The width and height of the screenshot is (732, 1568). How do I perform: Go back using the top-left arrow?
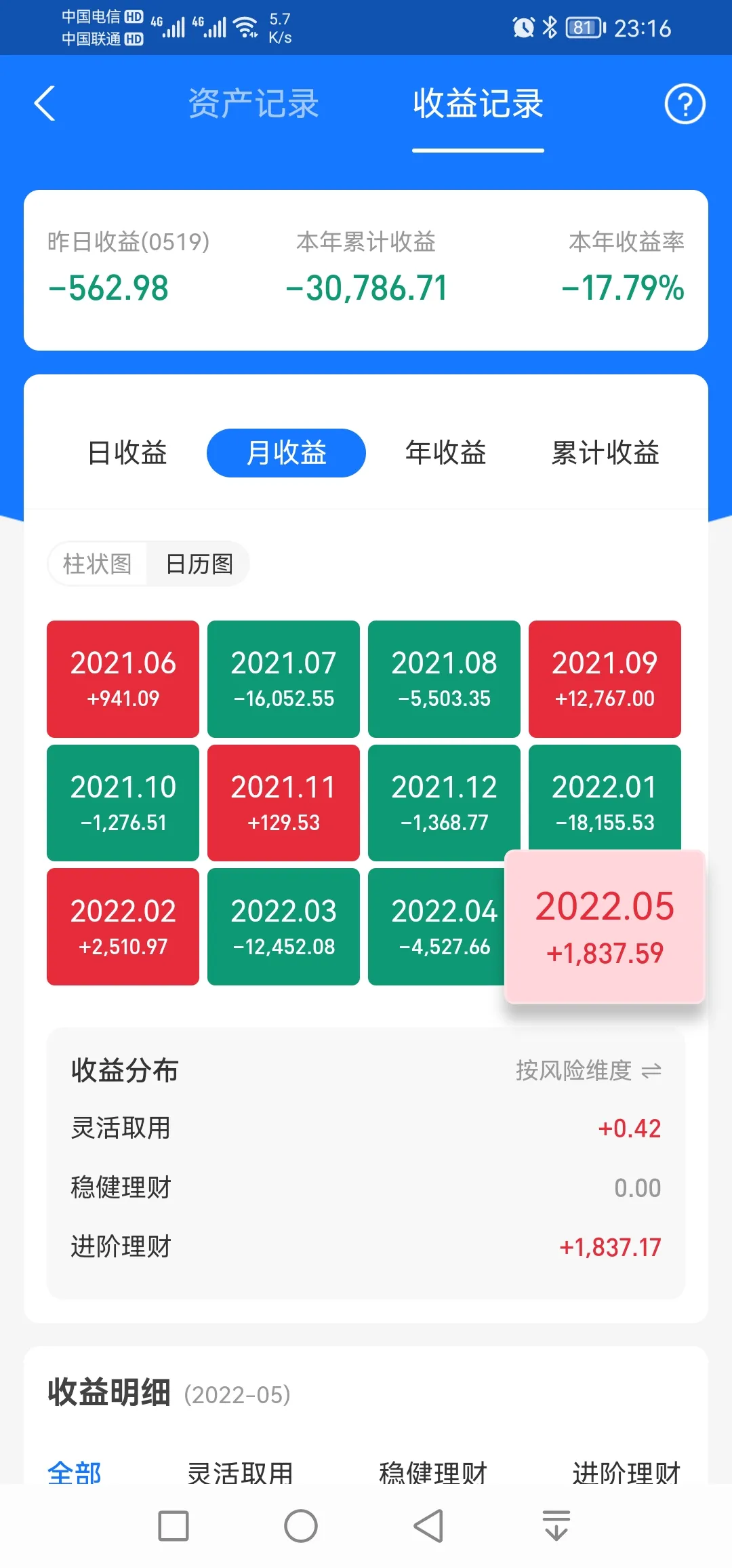click(45, 104)
